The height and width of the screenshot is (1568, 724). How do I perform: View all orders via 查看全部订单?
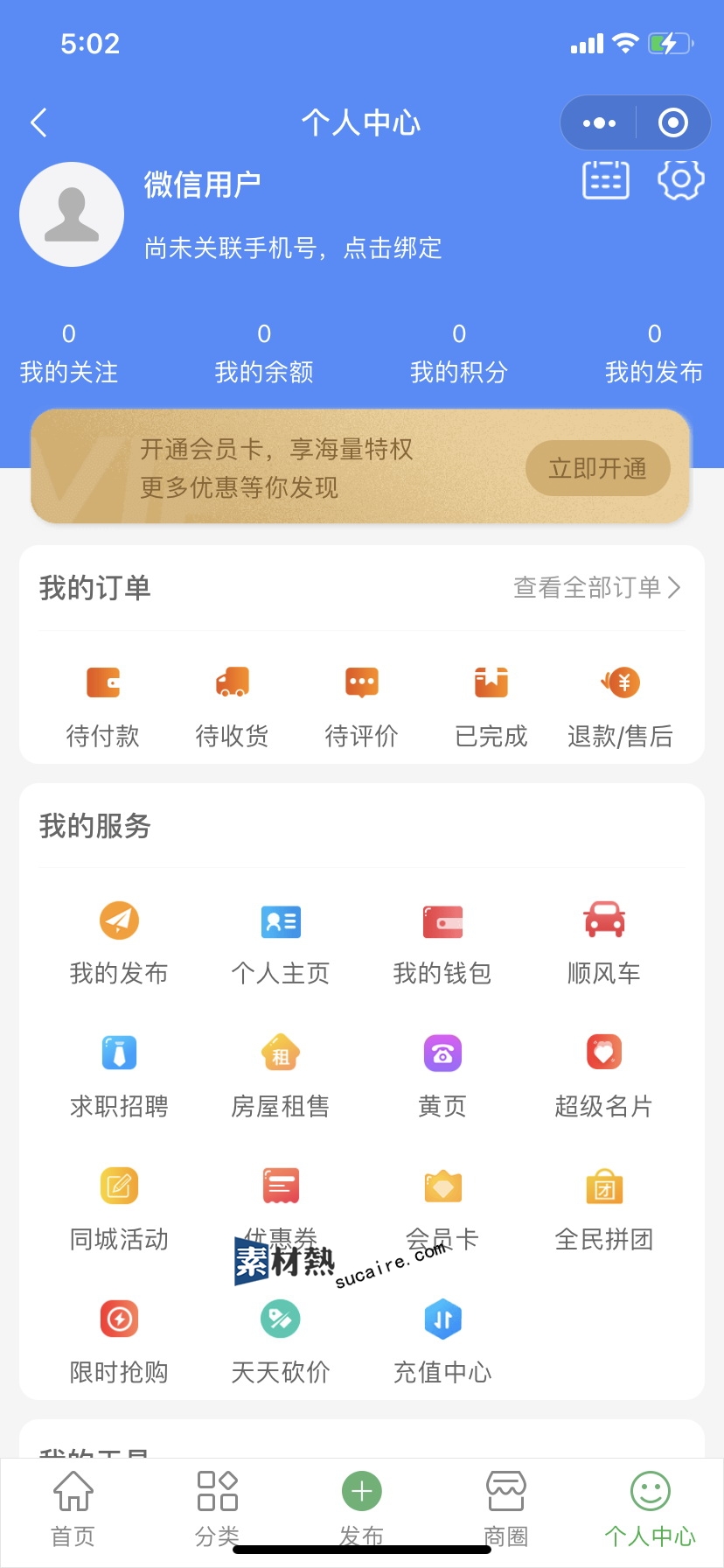(x=596, y=587)
